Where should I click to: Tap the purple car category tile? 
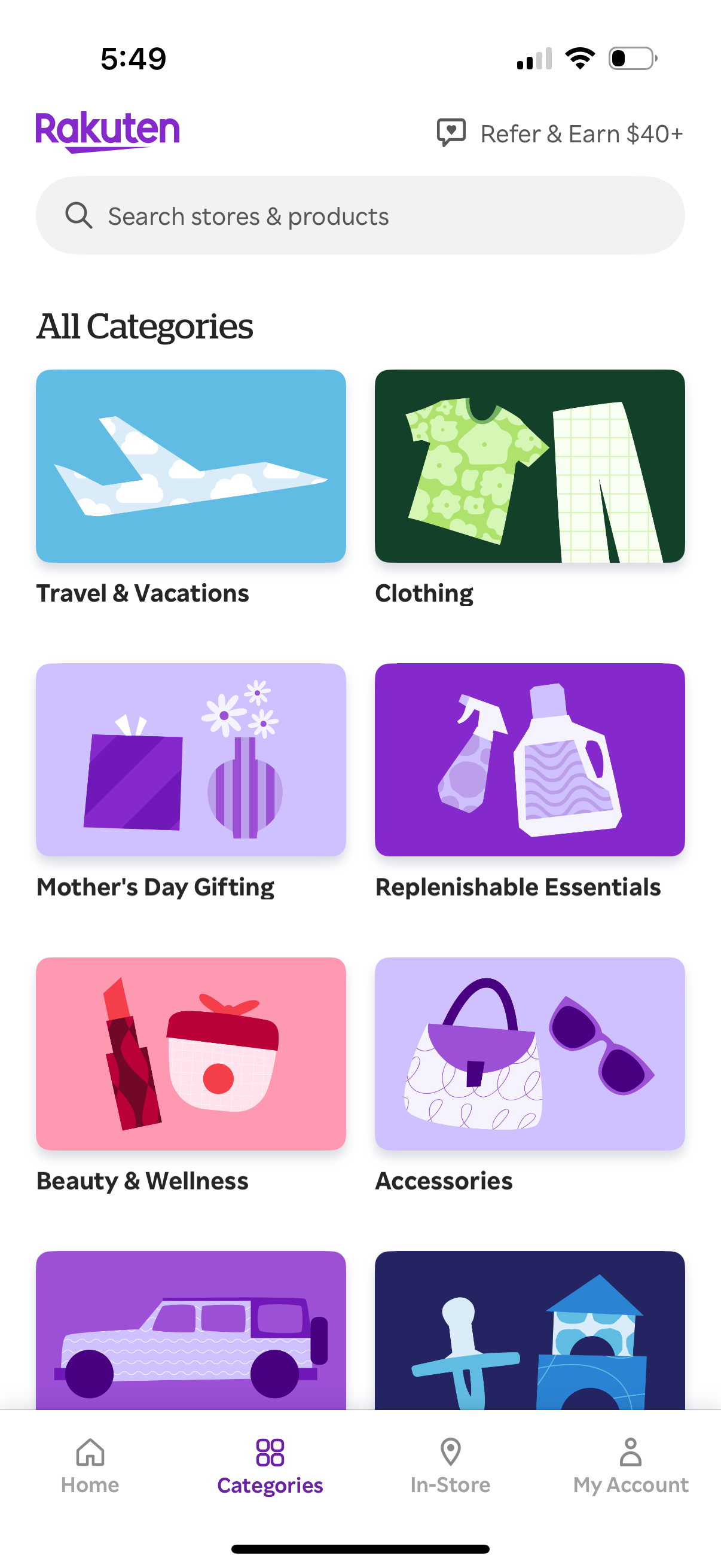190,1327
